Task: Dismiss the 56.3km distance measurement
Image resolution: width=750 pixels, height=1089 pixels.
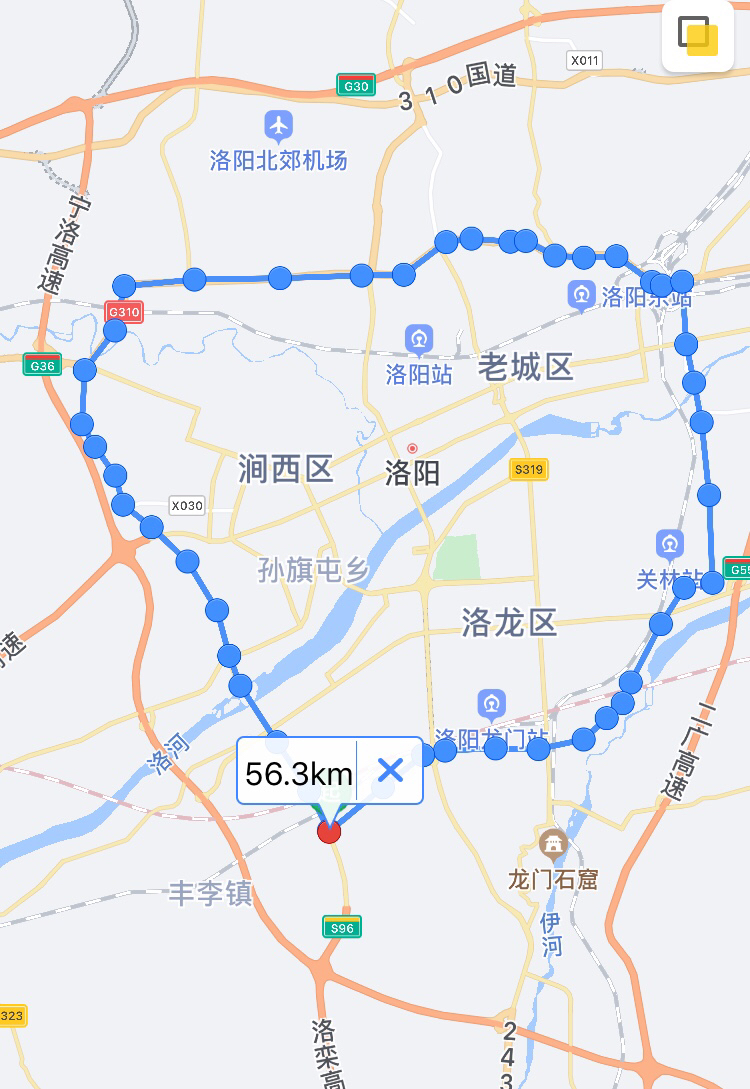Action: point(390,770)
